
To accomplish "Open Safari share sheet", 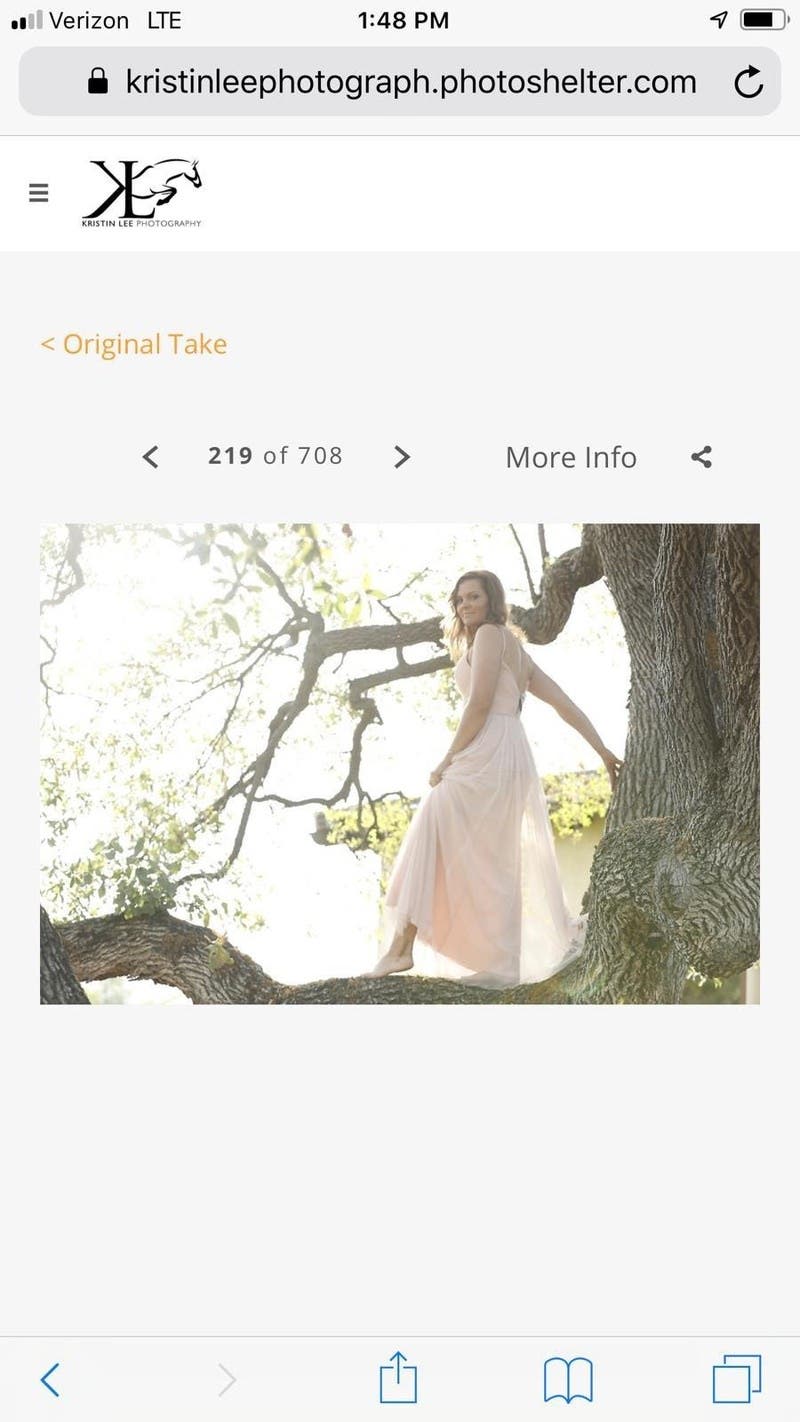I will [x=398, y=1378].
